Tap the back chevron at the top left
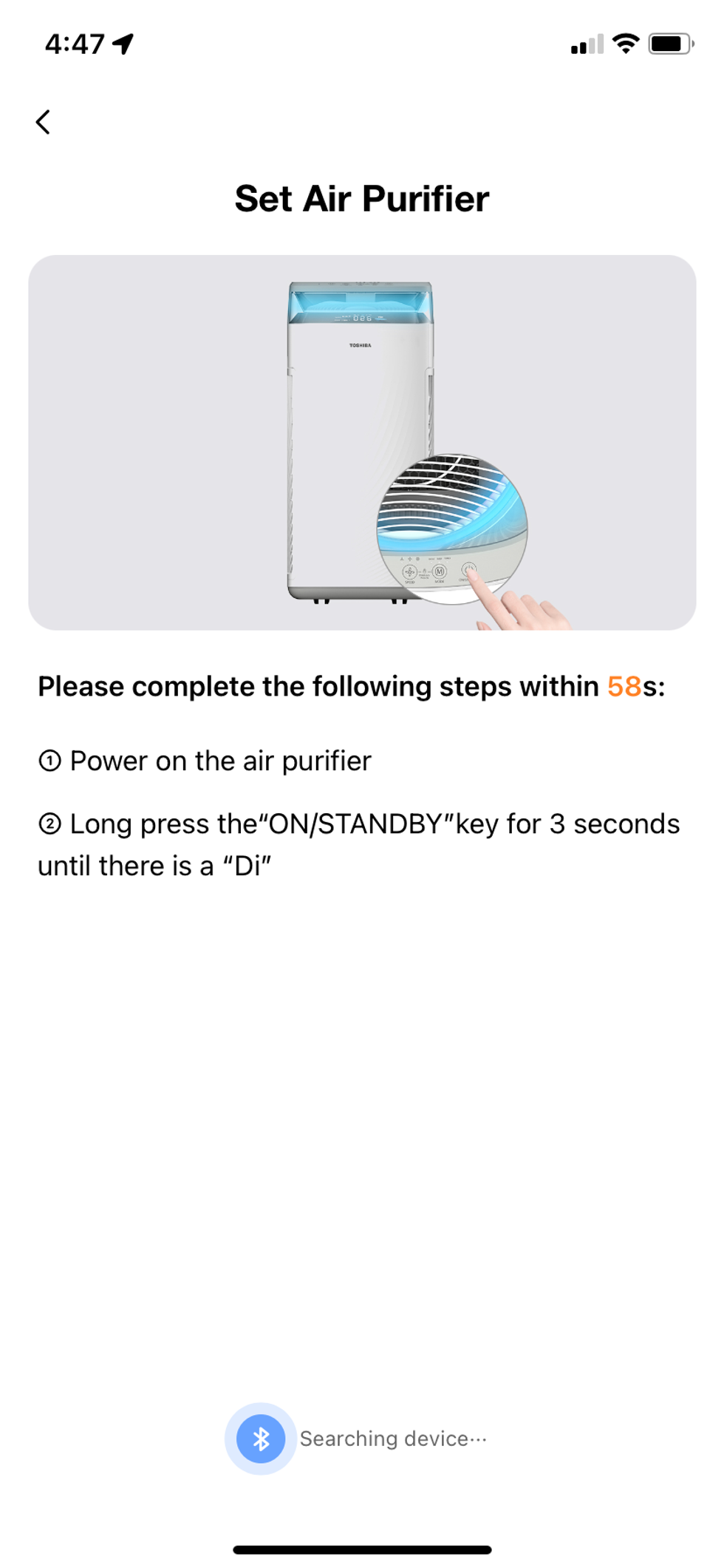724x1568 pixels. click(x=43, y=121)
